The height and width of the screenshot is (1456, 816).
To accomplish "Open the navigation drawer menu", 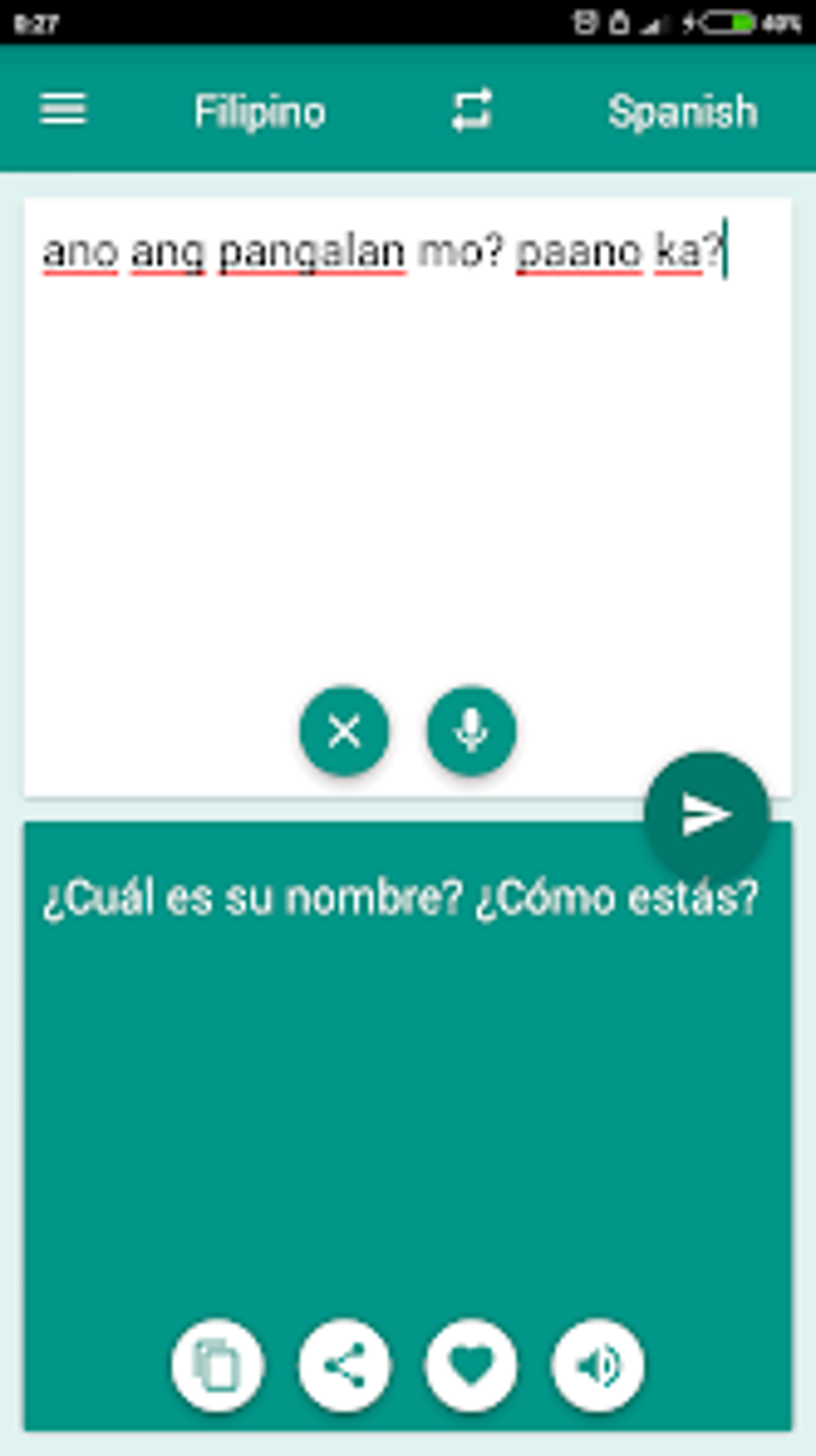I will point(62,111).
